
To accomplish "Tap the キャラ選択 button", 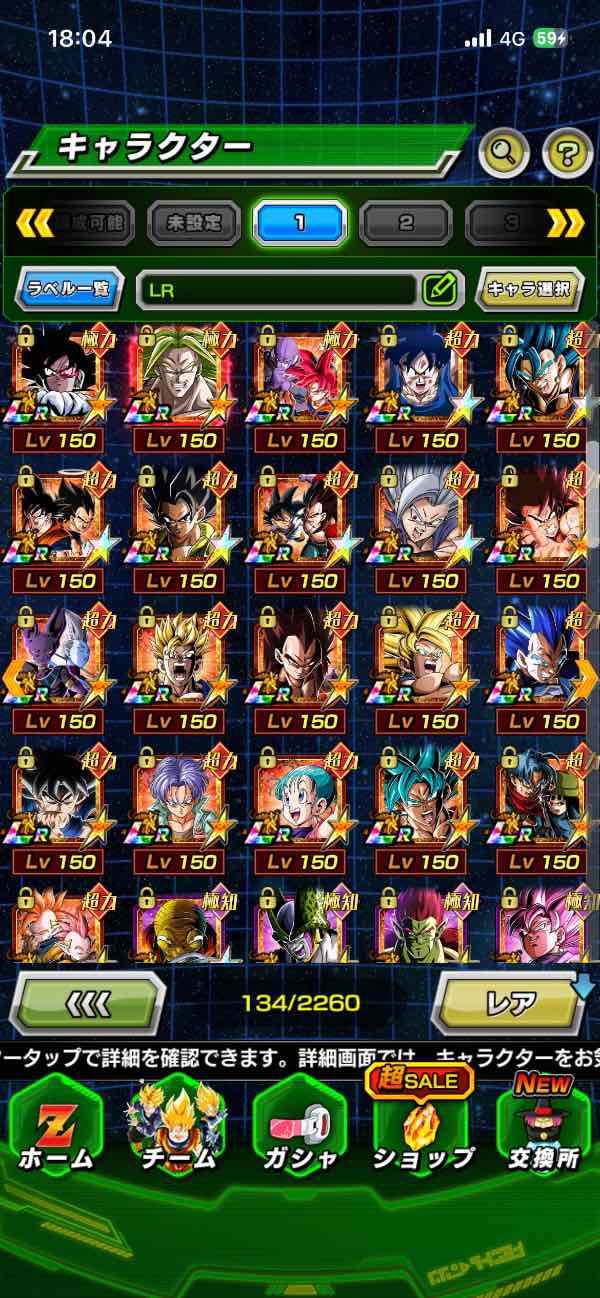I will pyautogui.click(x=528, y=290).
